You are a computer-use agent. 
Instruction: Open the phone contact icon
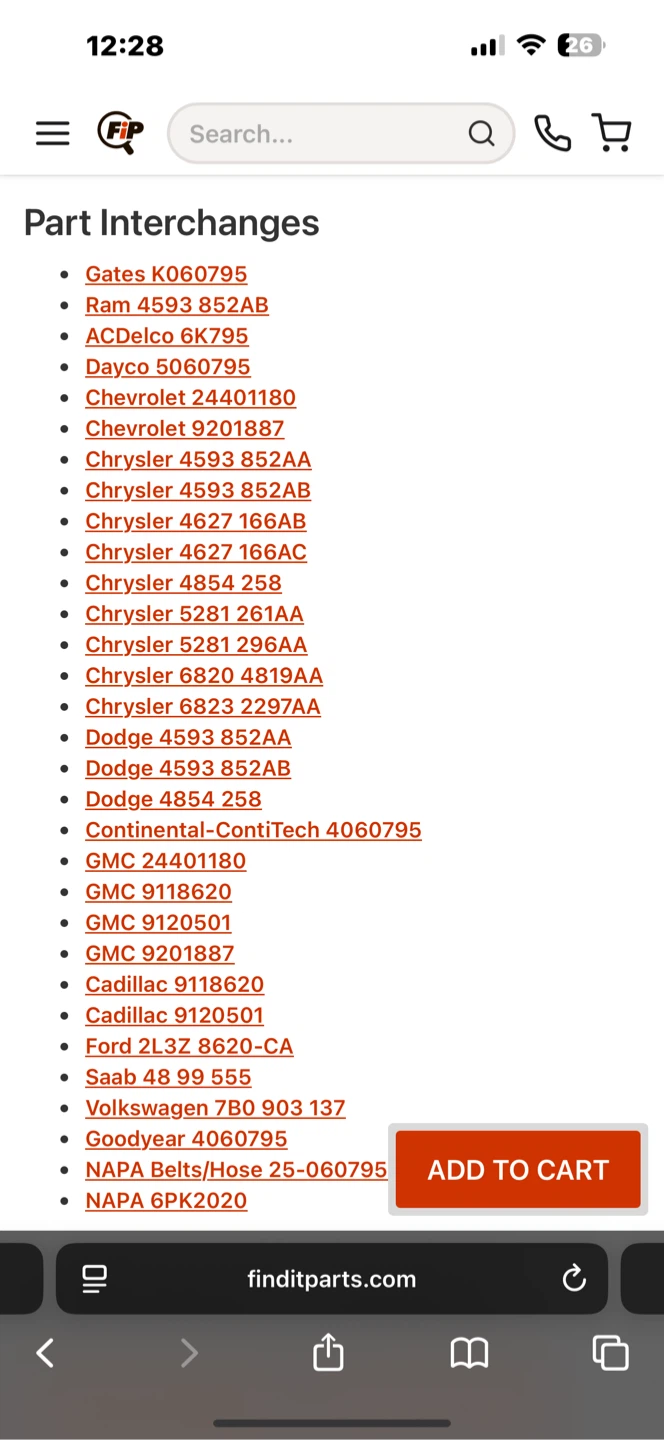click(x=552, y=133)
